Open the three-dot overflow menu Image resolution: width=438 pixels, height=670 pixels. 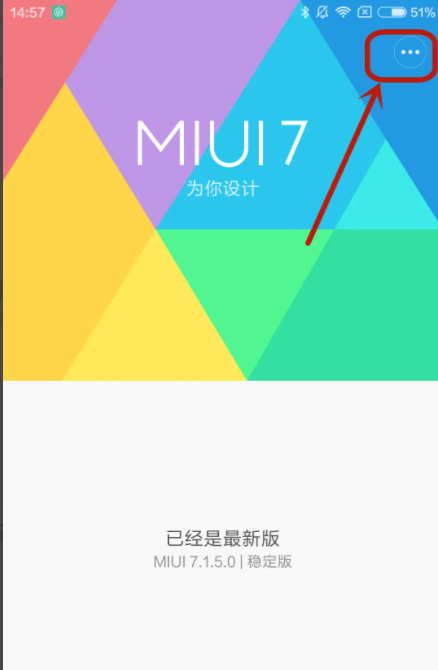[410, 53]
